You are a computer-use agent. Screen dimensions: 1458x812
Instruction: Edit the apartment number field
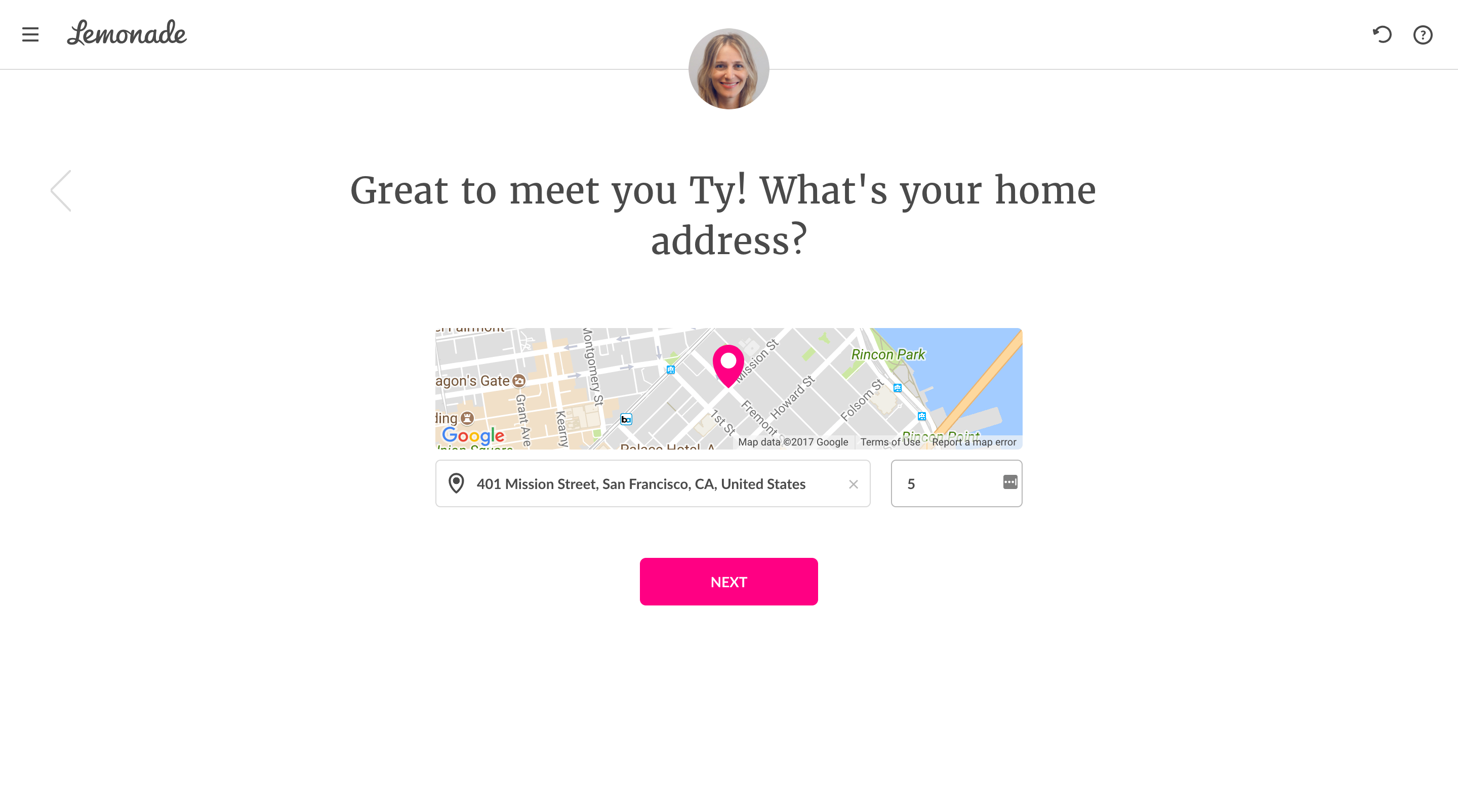[949, 484]
